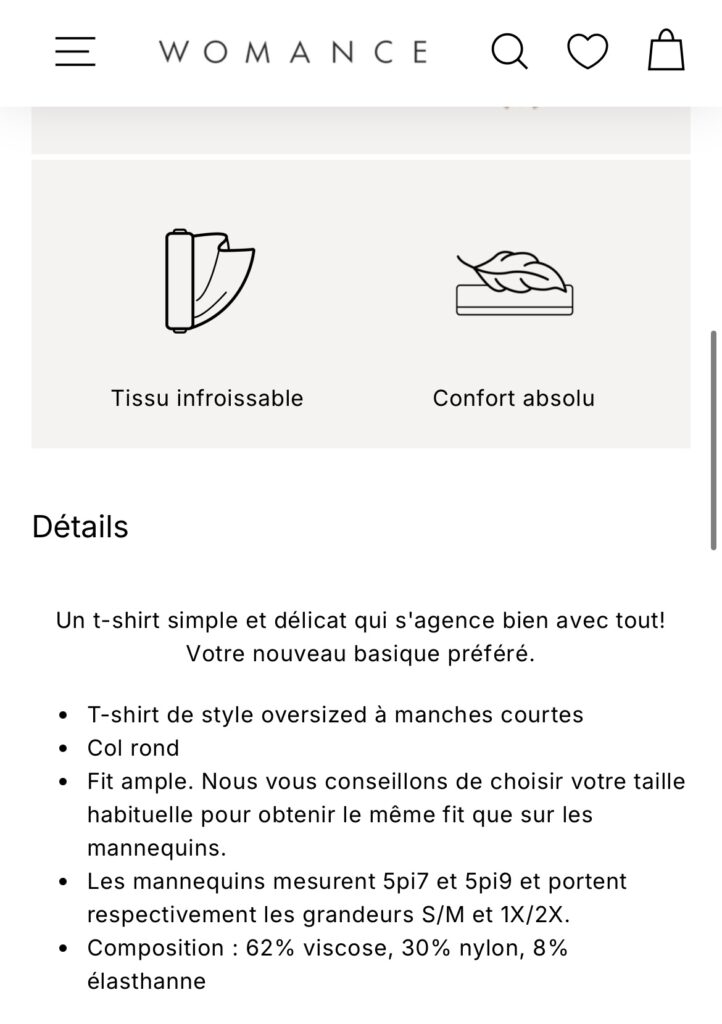722x1024 pixels.
Task: Open the search icon
Action: [509, 51]
